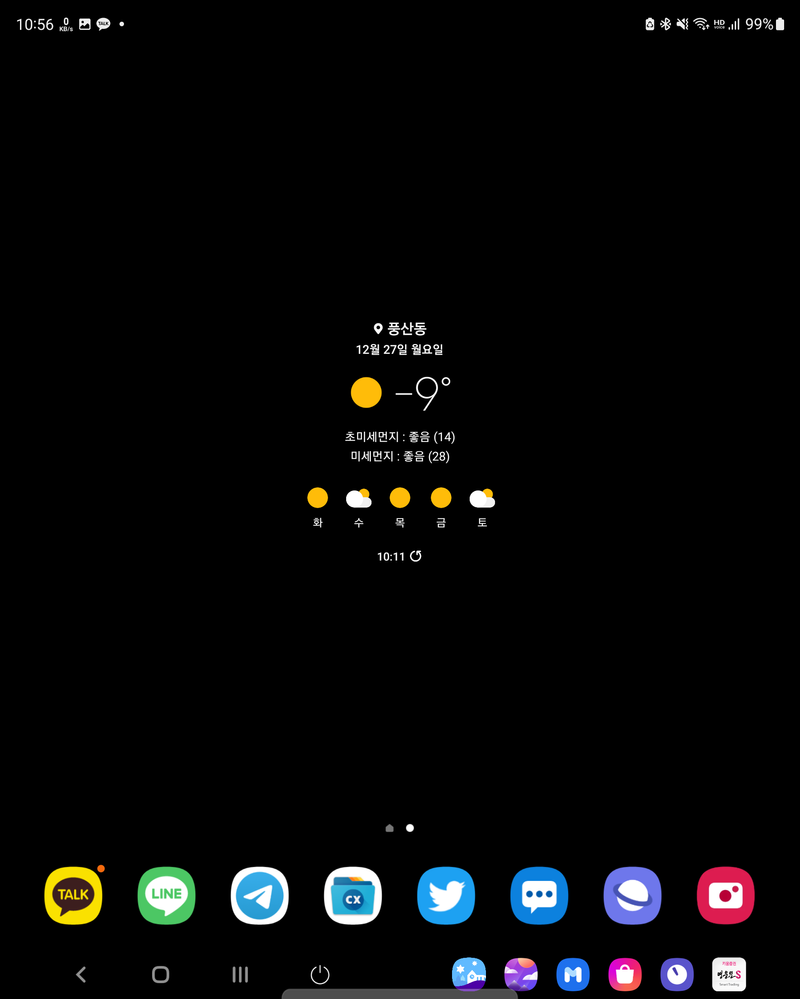The height and width of the screenshot is (999, 800).
Task: Launch the 영웅문S trading app
Action: tap(729, 974)
